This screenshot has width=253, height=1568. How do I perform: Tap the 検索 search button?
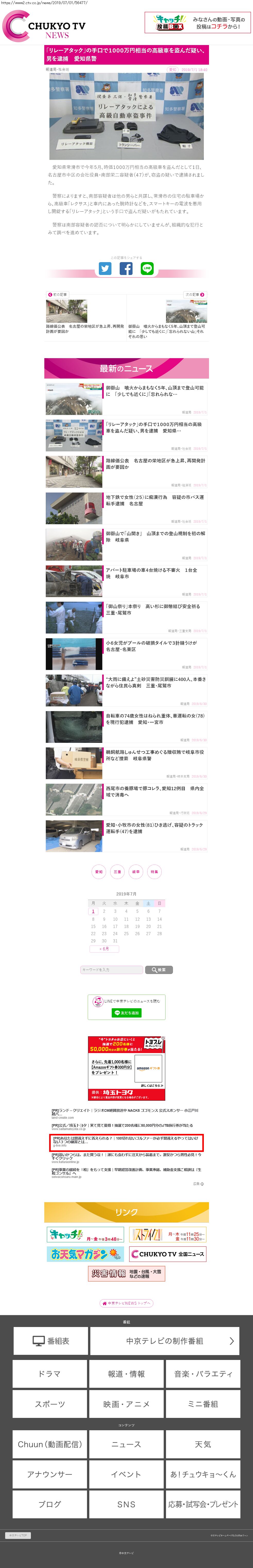pyautogui.click(x=159, y=970)
